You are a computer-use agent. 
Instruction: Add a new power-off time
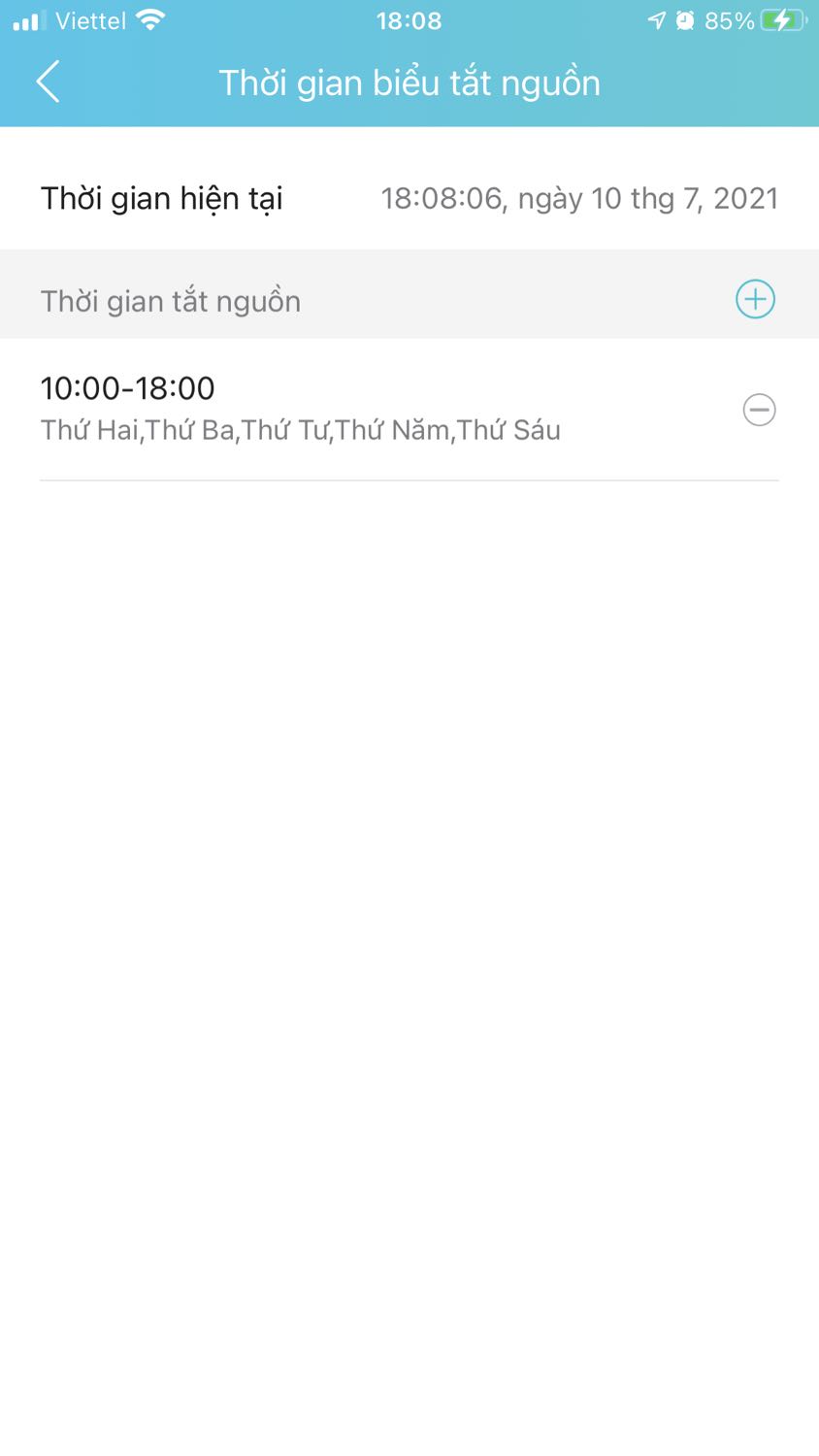[755, 299]
